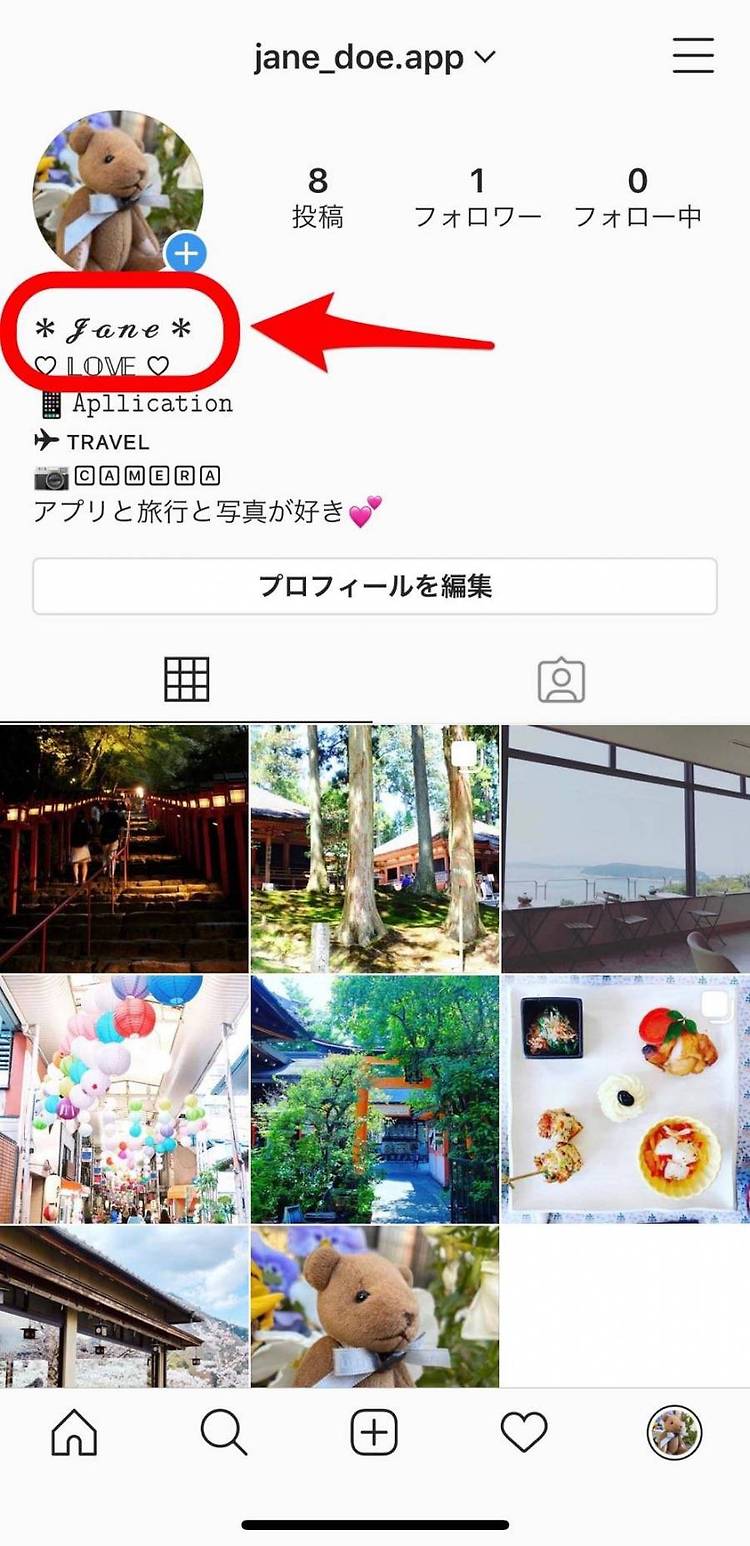
Task: Open the jane_doe.app account switcher dropdown
Action: [374, 57]
